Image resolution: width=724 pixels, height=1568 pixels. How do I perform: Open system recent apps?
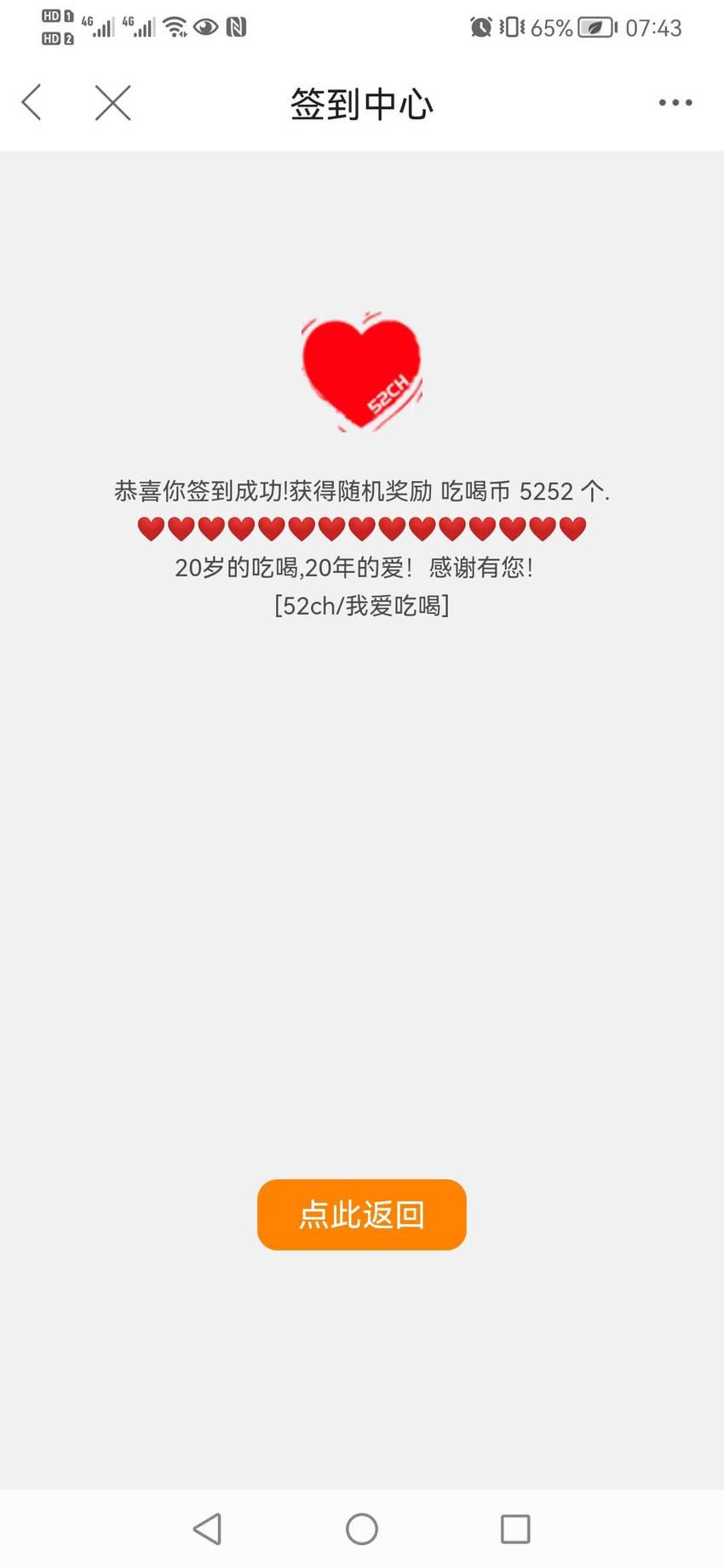[515, 1529]
